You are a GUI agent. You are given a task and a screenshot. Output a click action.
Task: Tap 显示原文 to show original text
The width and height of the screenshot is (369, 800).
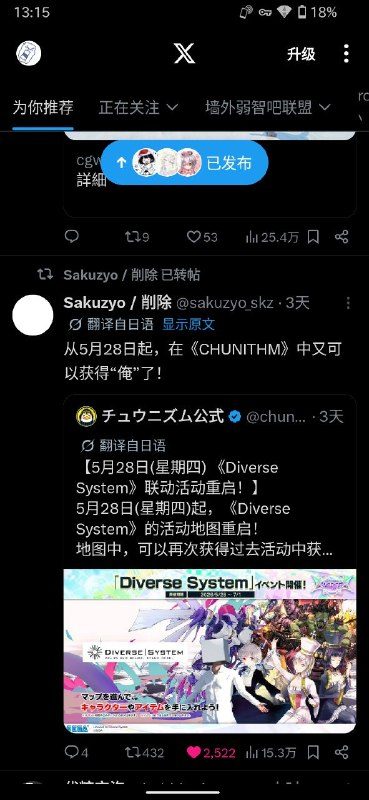point(189,324)
